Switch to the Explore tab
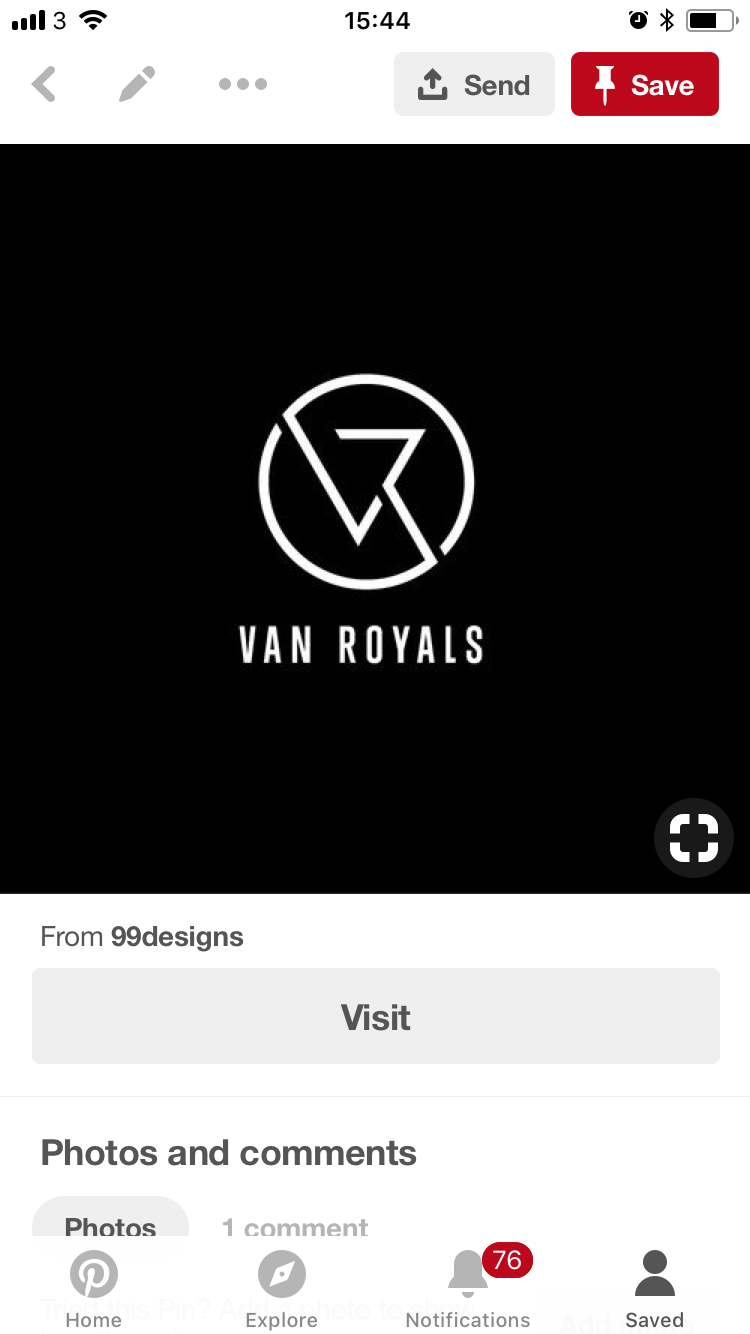750x1334 pixels. (x=281, y=1290)
